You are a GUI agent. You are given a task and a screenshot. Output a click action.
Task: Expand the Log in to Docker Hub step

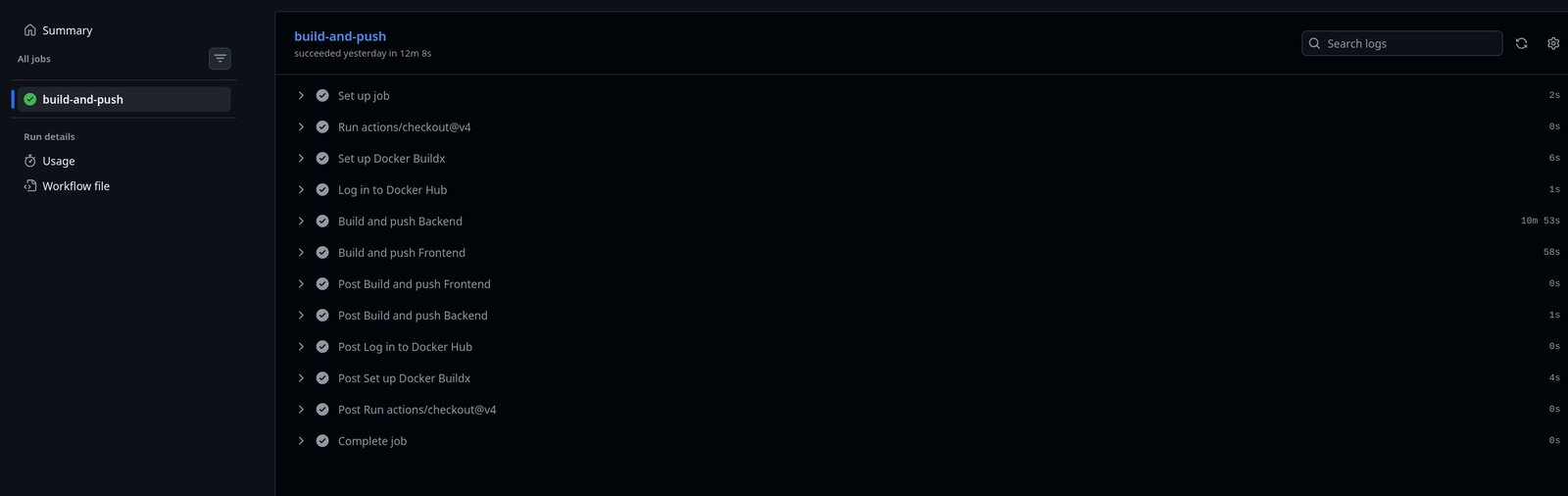[392, 190]
